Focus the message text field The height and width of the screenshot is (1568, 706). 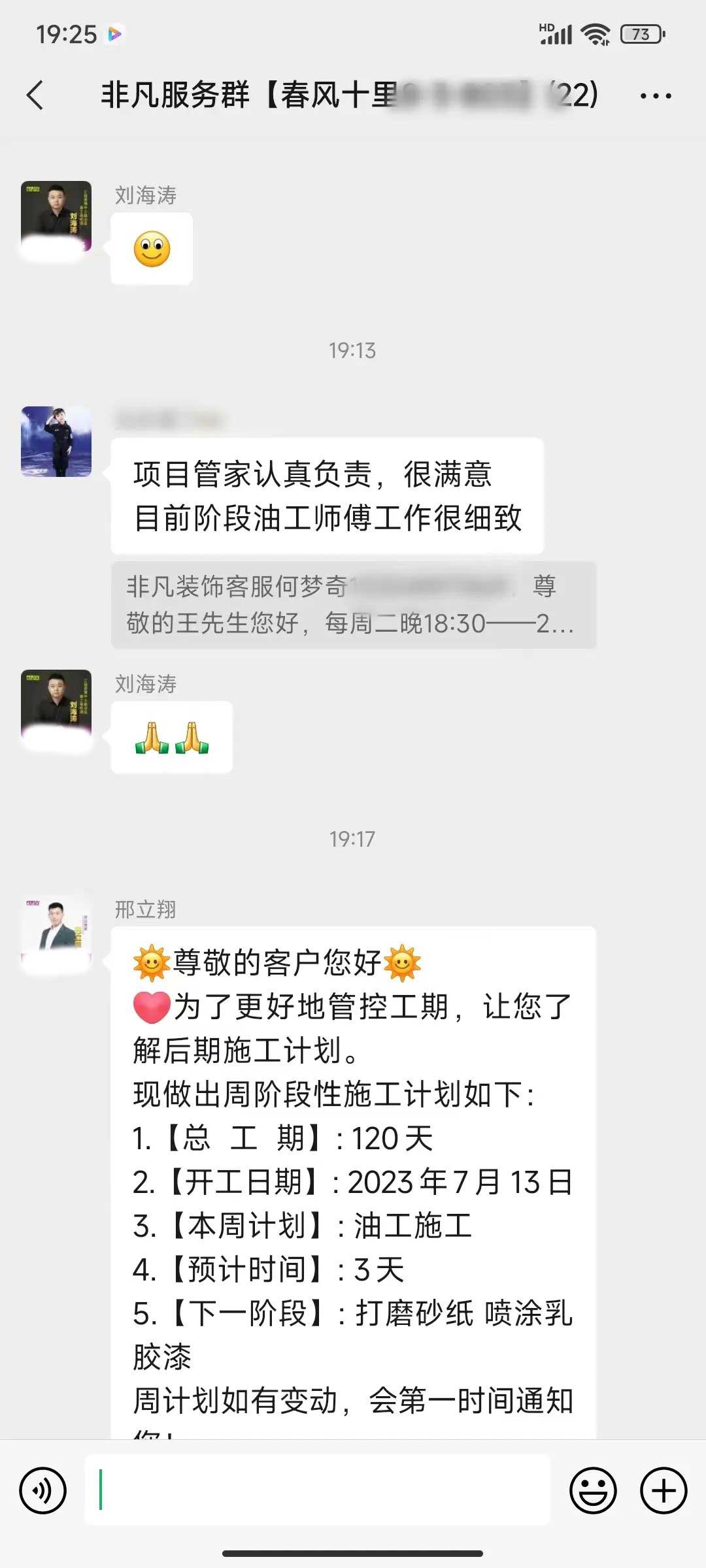(x=318, y=1490)
